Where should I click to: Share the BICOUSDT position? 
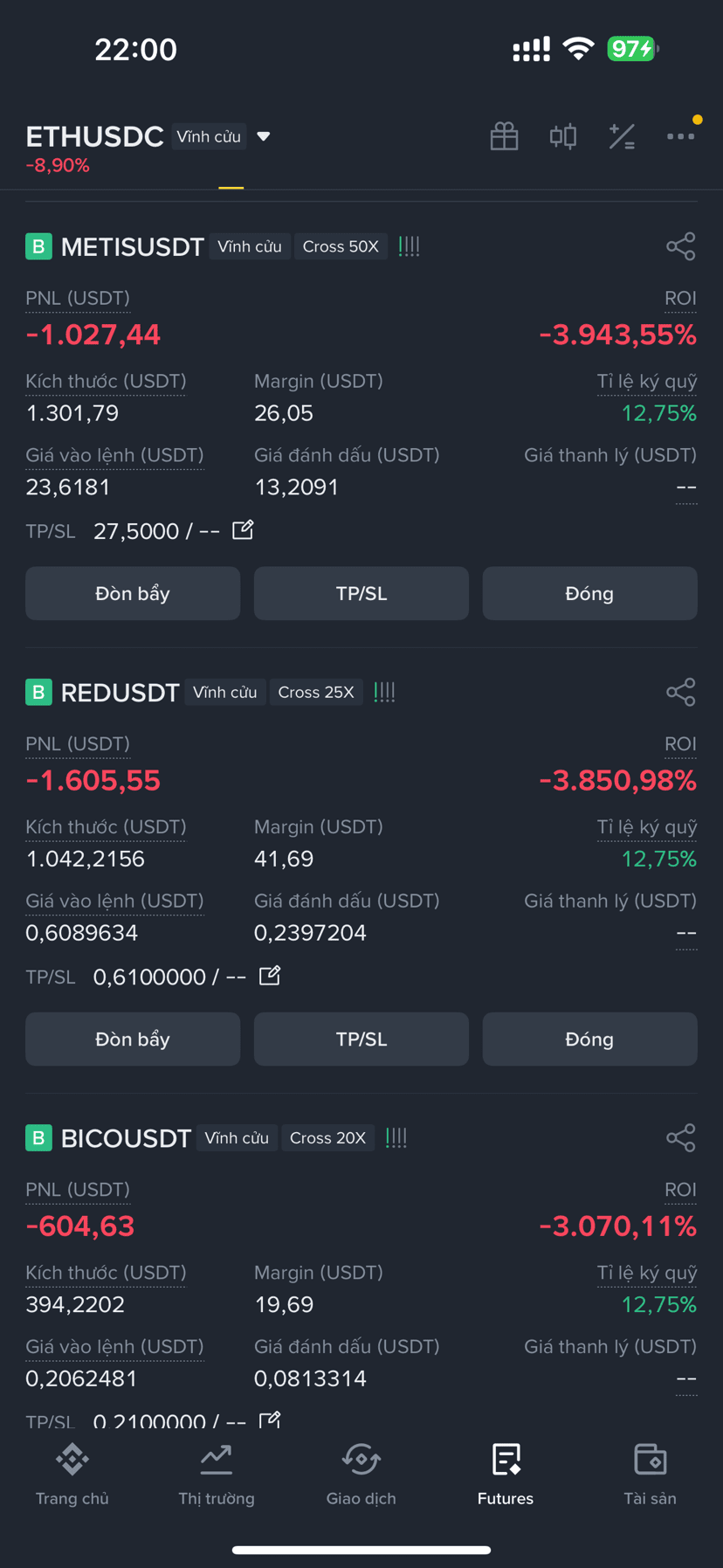pyautogui.click(x=681, y=1137)
